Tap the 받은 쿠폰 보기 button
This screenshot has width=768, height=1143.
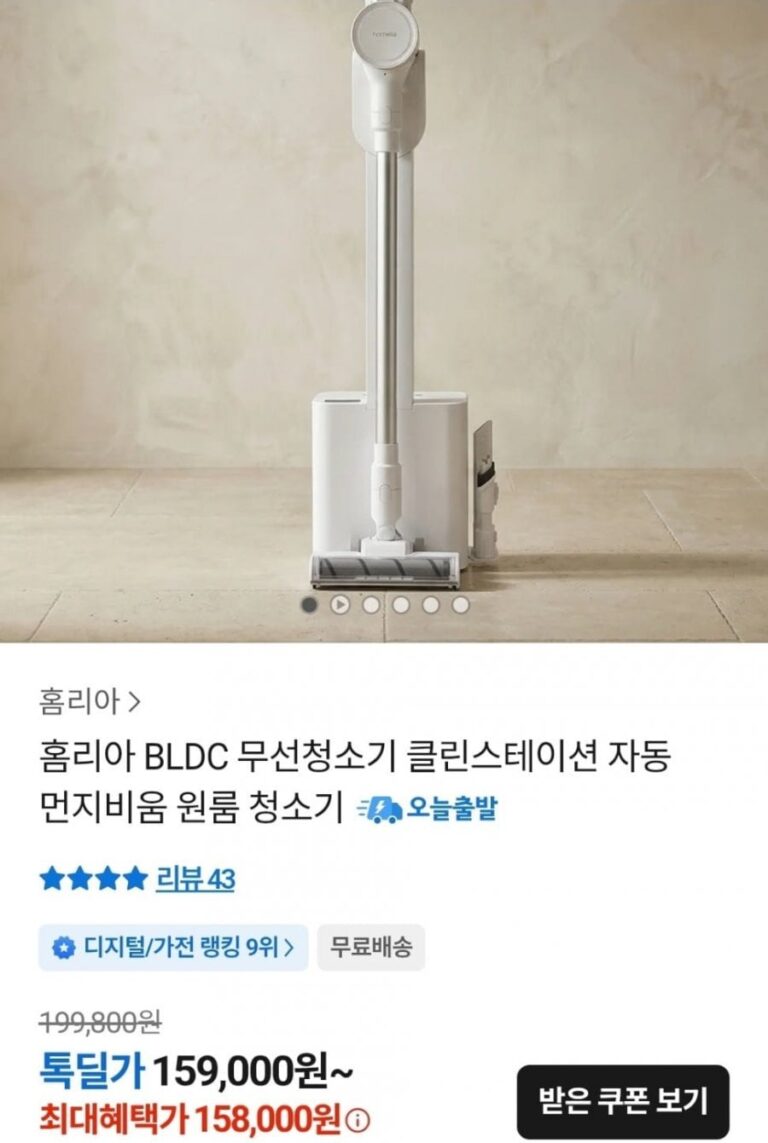(623, 1101)
